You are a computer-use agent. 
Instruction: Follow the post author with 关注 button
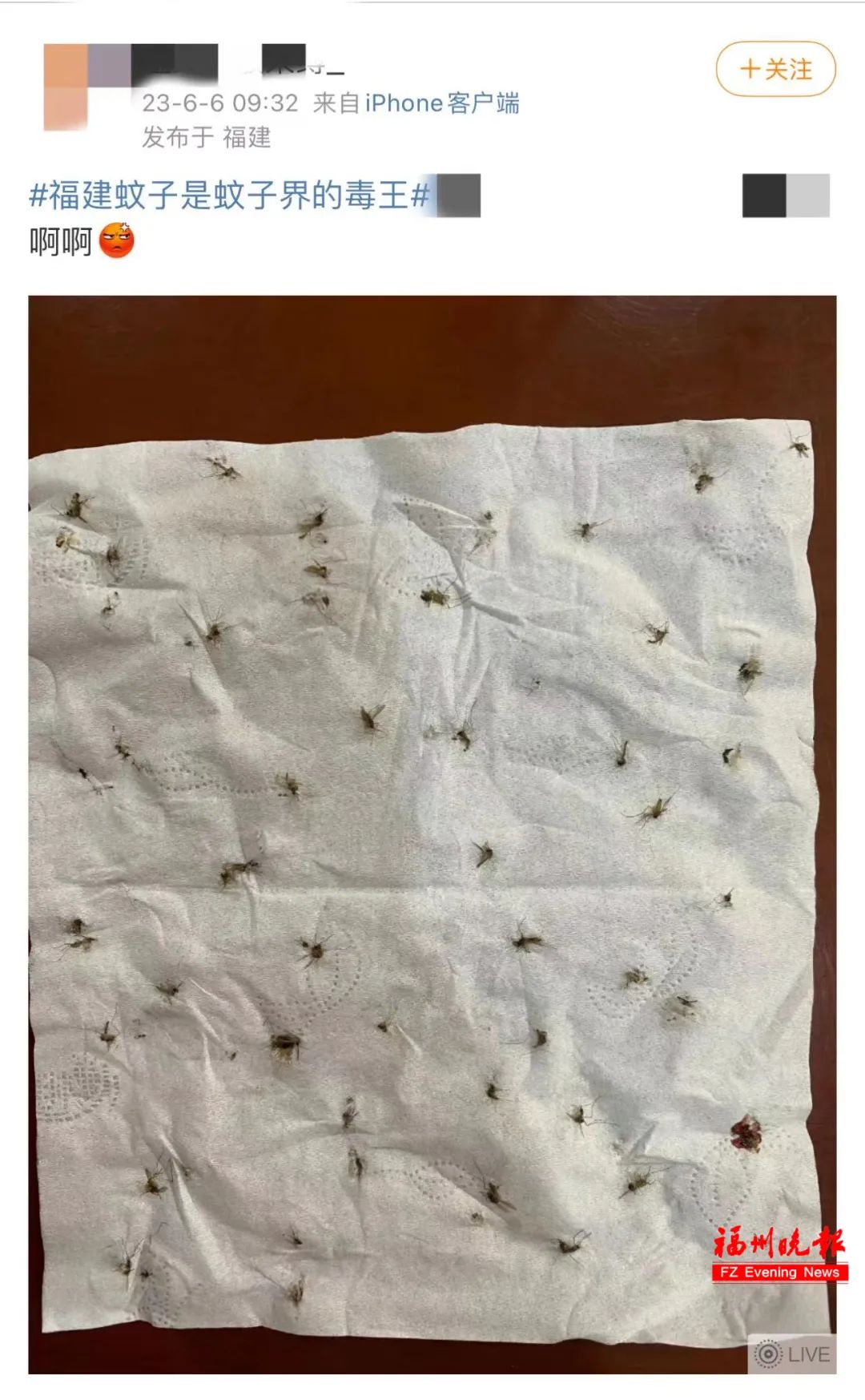pos(775,70)
